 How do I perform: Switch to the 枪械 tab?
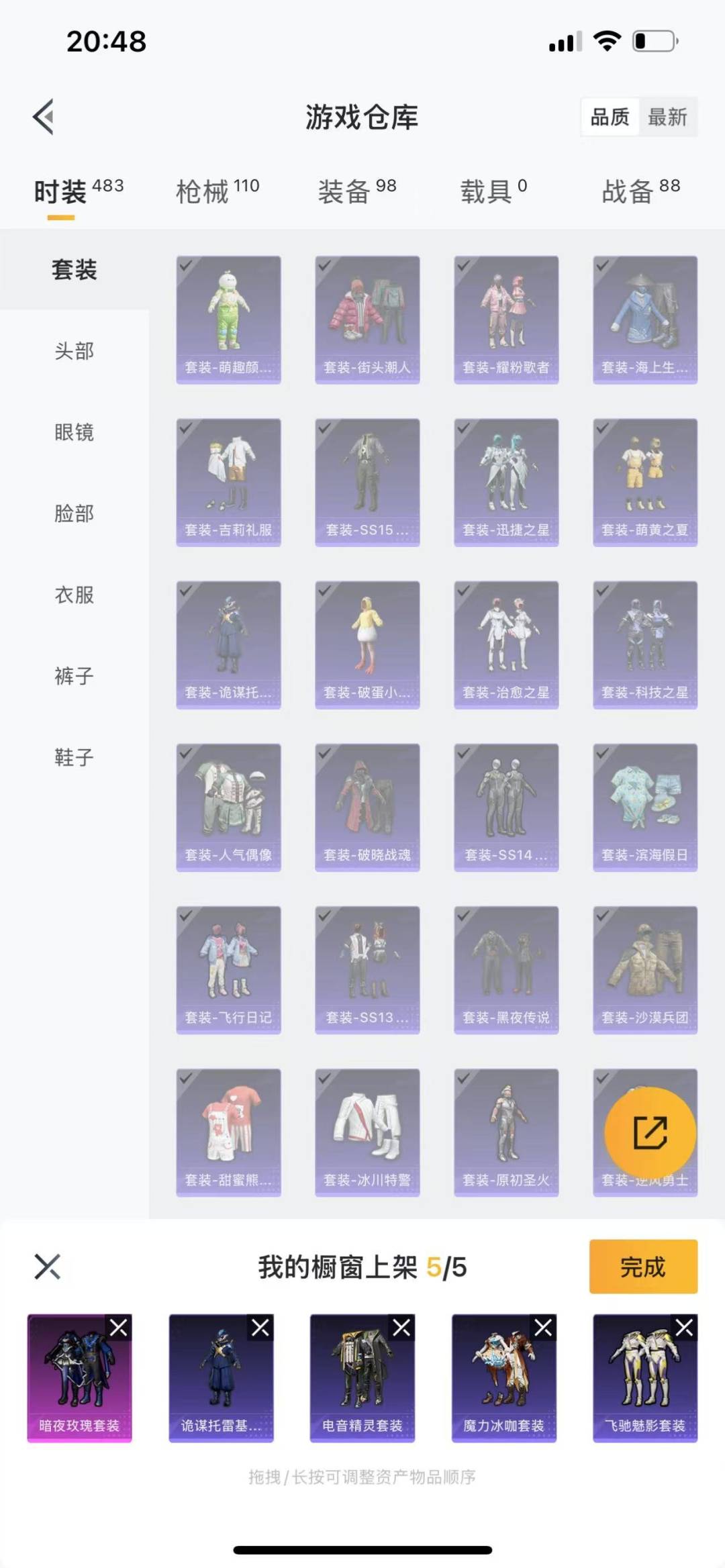click(217, 191)
